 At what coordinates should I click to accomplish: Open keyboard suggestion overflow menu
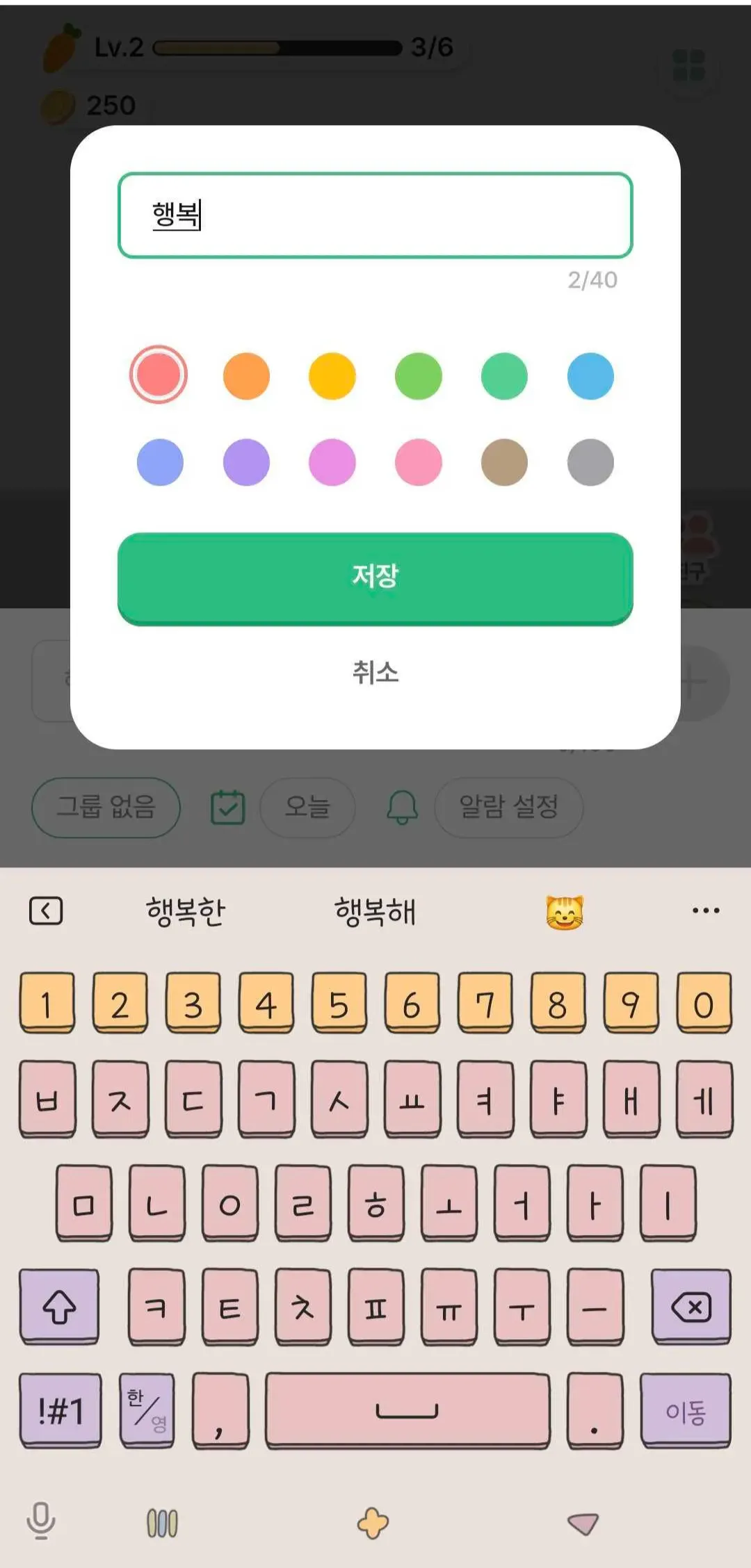click(x=706, y=910)
